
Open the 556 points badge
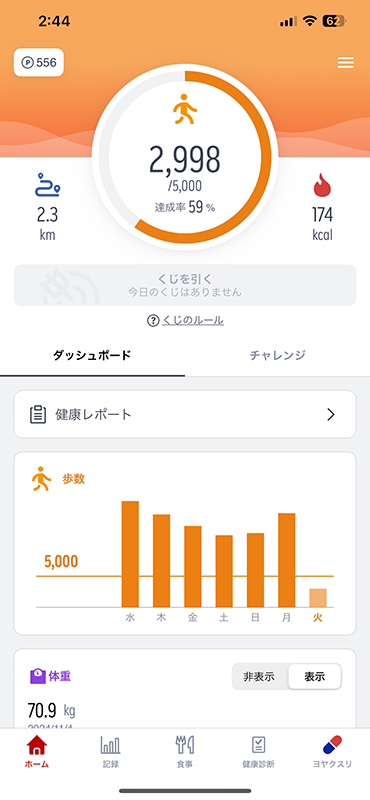[39, 63]
